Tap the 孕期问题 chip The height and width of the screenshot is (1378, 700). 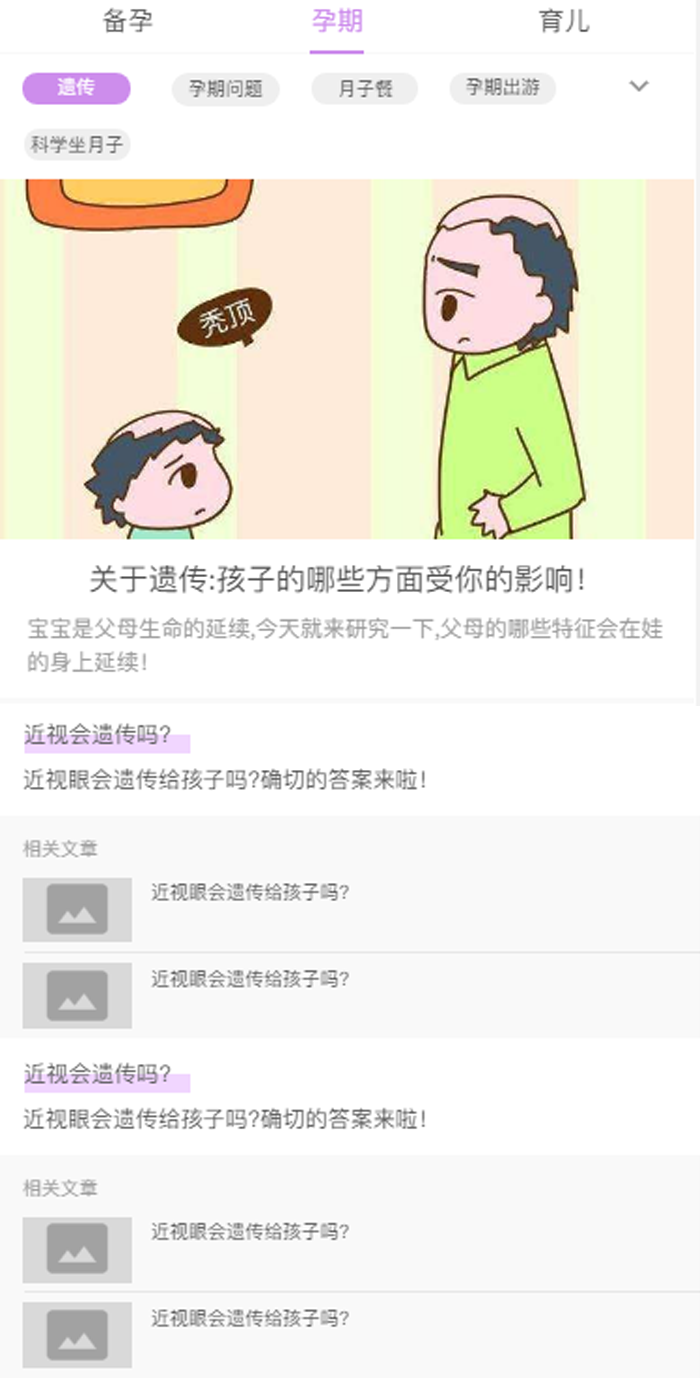[226, 89]
